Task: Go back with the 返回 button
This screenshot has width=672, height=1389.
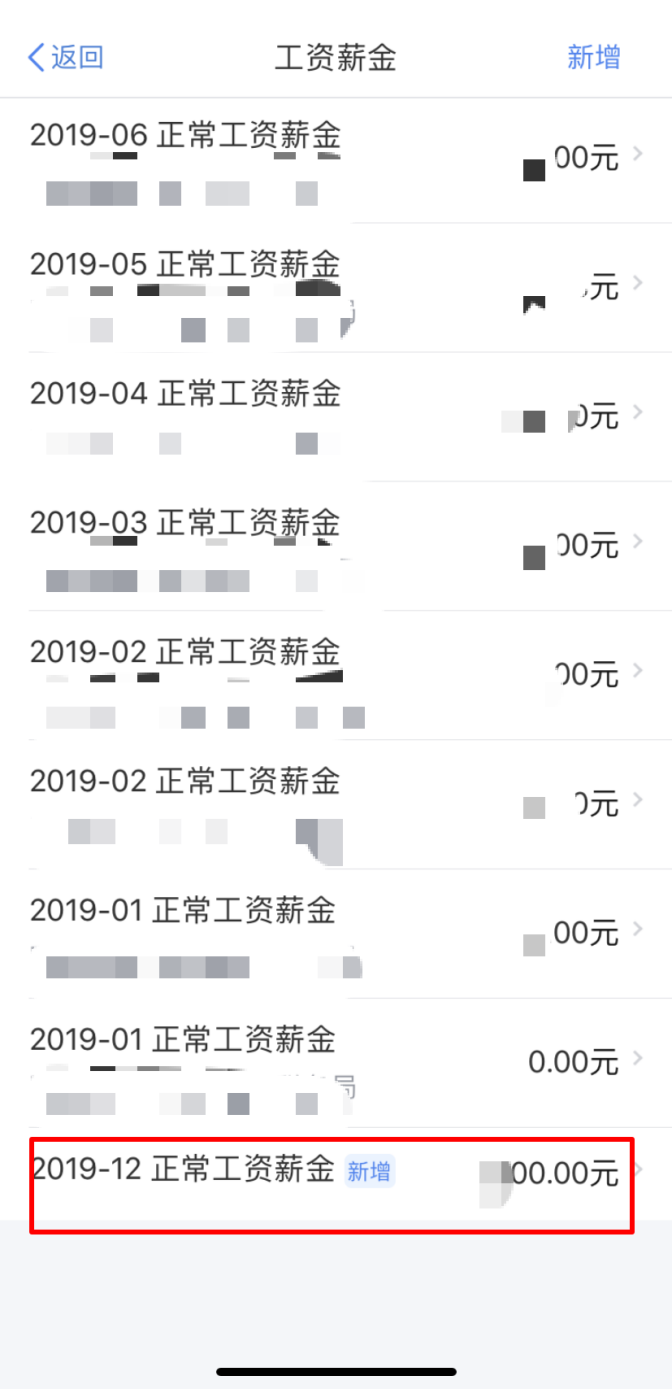Action: (65, 57)
